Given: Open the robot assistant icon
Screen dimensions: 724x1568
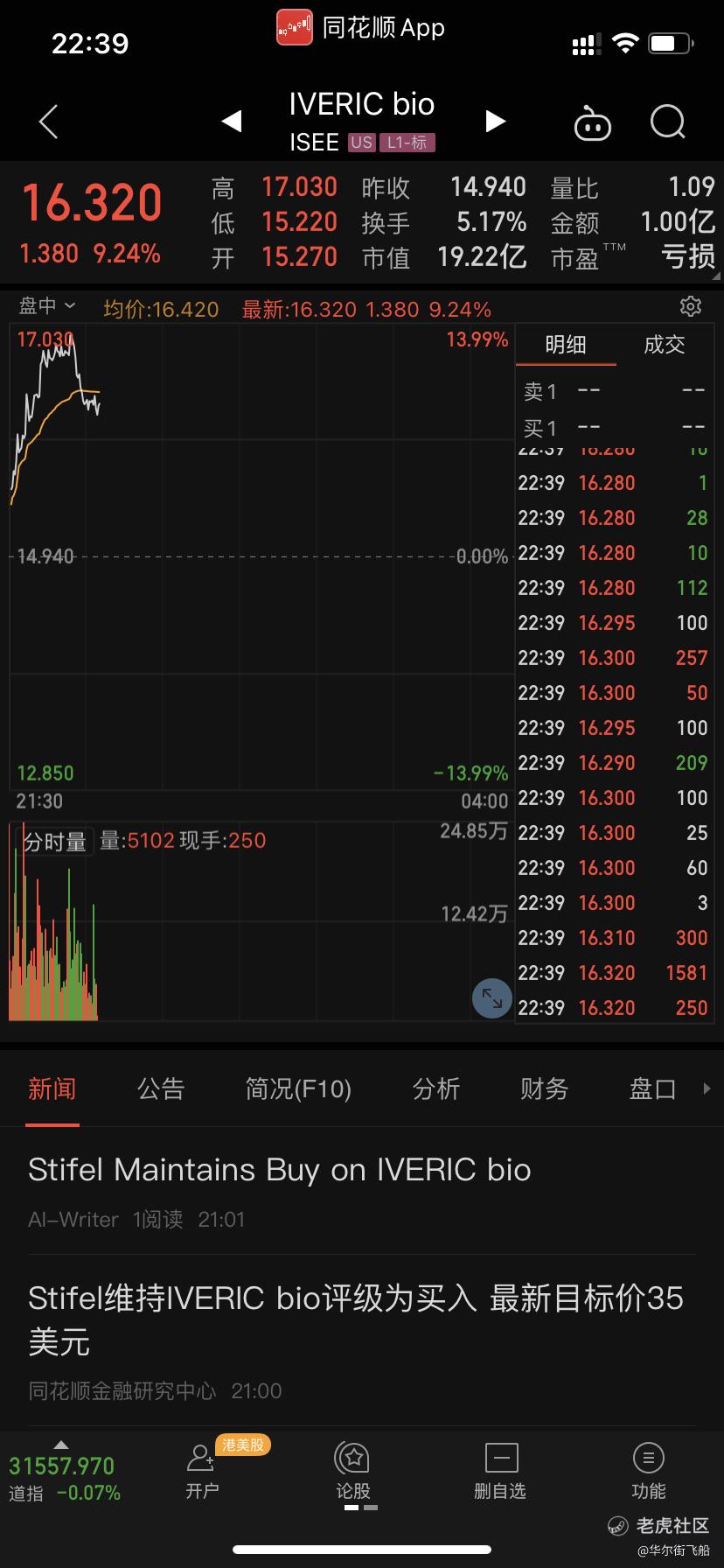Looking at the screenshot, I should tap(592, 123).
